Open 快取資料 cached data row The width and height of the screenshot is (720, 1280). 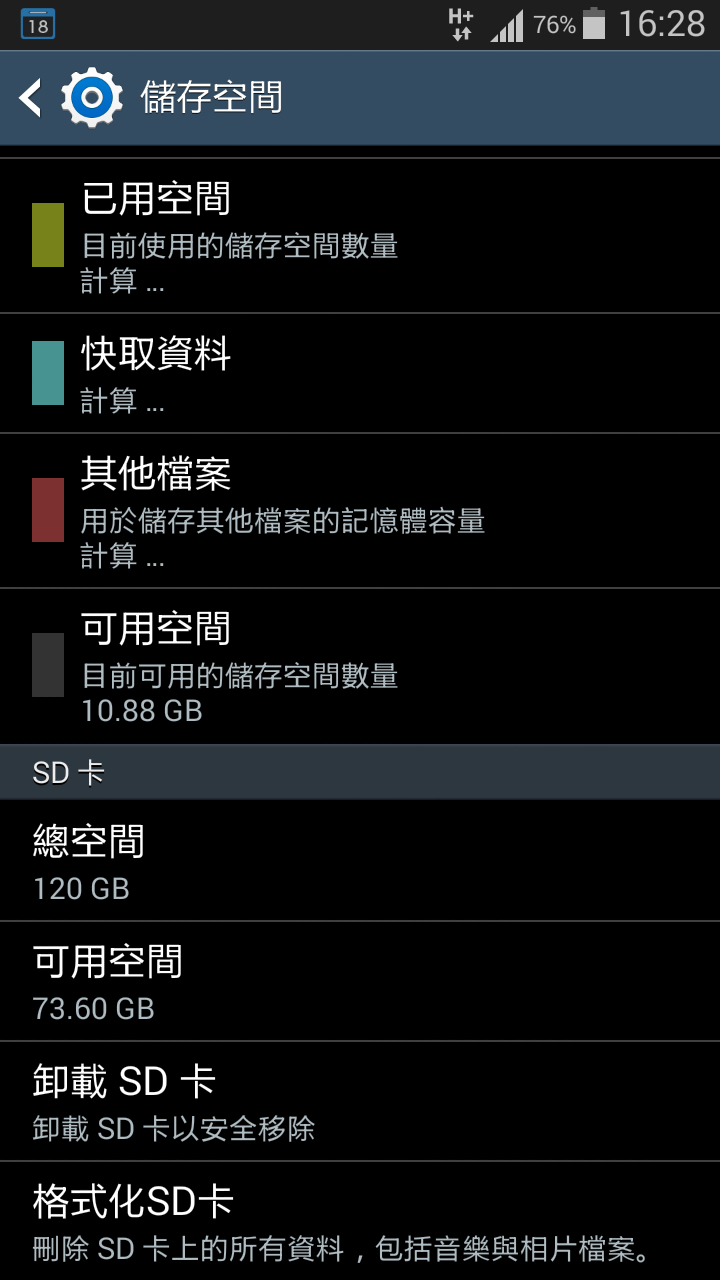click(360, 374)
